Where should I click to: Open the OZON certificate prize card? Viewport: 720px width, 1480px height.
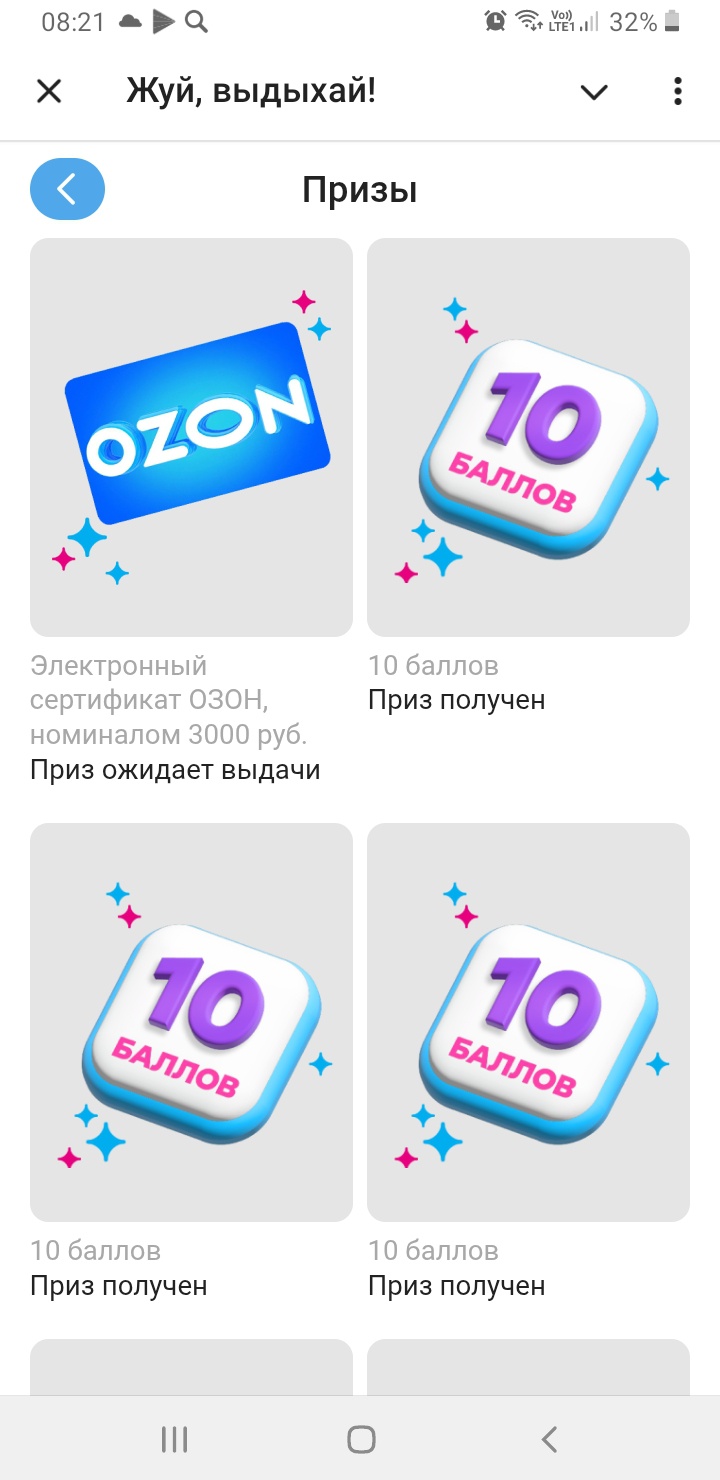click(x=191, y=437)
